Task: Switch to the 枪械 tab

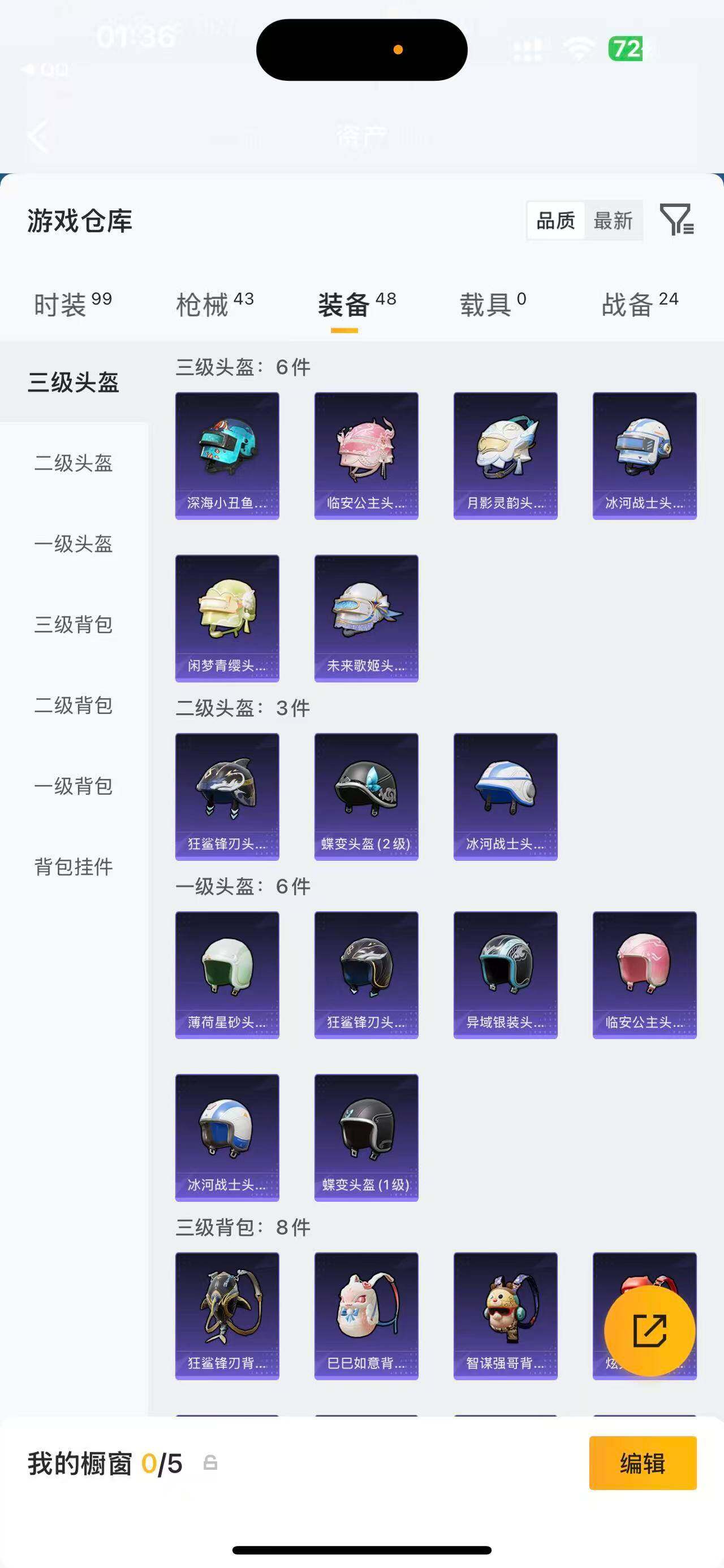Action: pyautogui.click(x=214, y=304)
